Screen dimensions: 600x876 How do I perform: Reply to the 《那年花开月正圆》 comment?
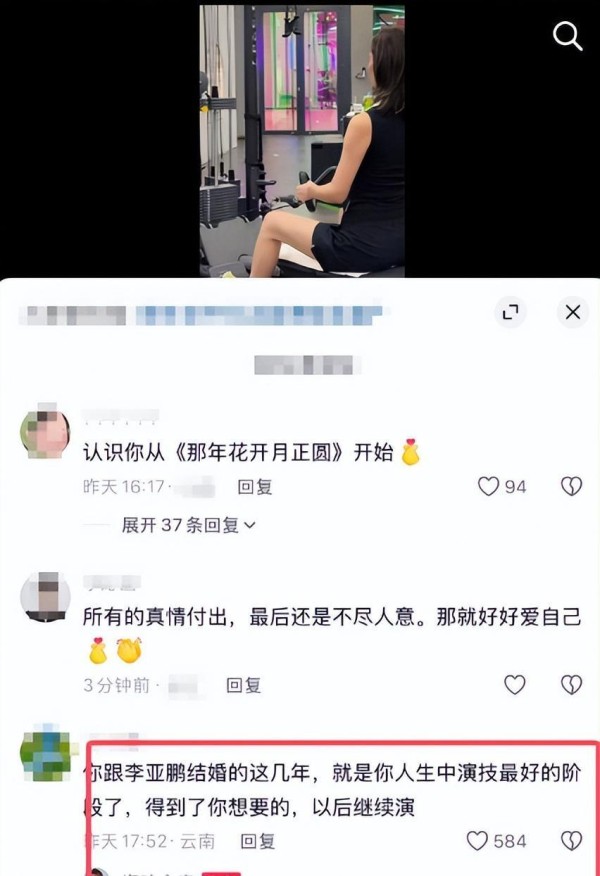coord(255,487)
